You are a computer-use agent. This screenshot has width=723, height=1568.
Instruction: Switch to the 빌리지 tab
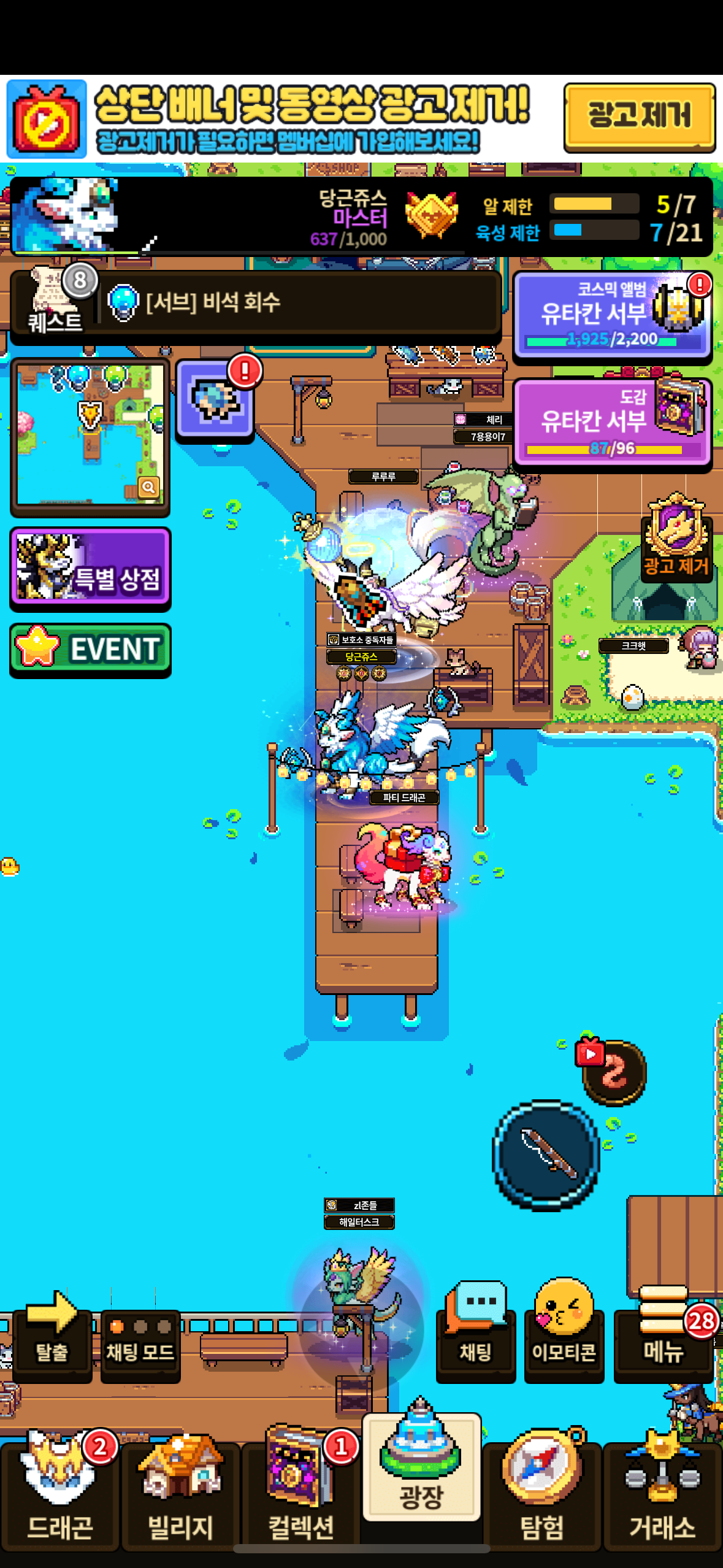pos(180,1492)
